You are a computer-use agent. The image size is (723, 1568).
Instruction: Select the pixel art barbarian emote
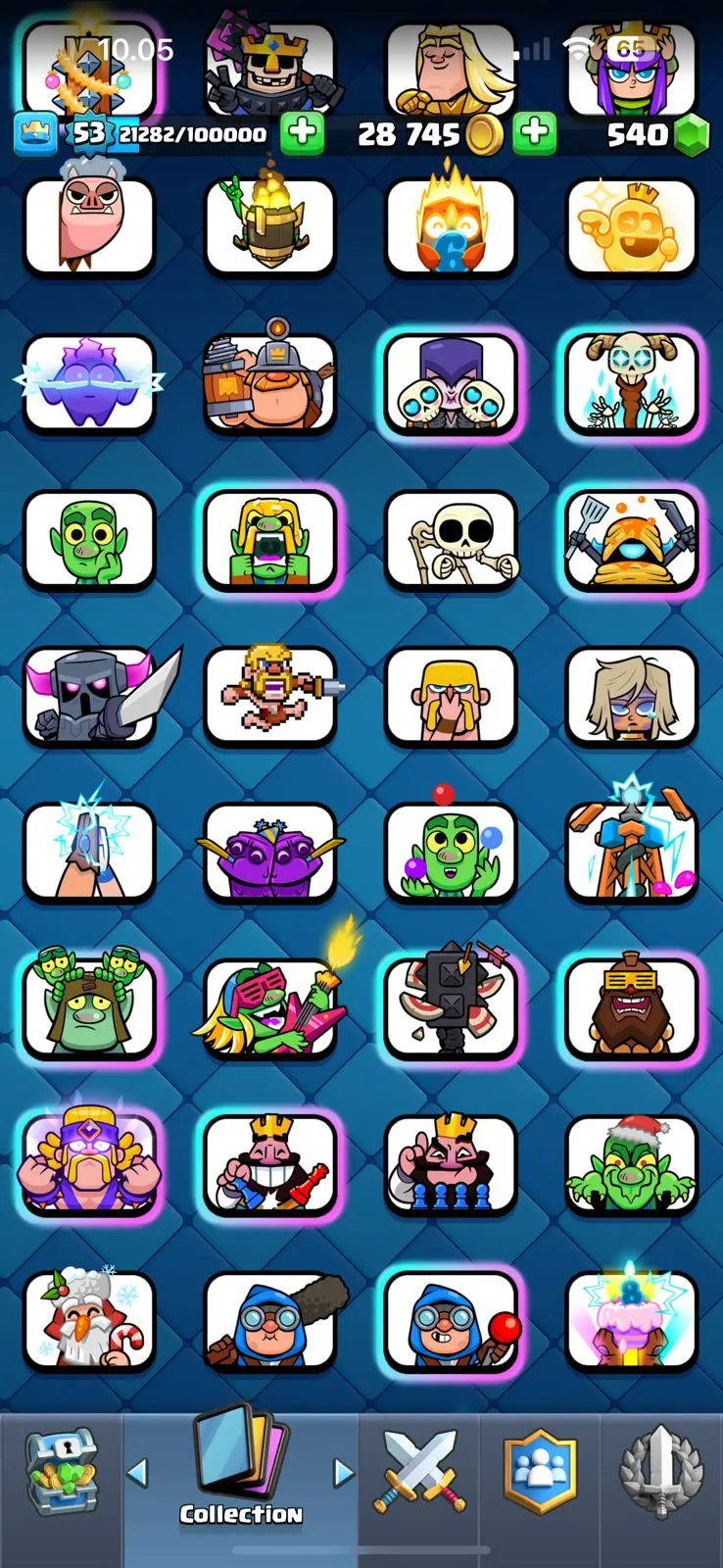click(x=271, y=695)
